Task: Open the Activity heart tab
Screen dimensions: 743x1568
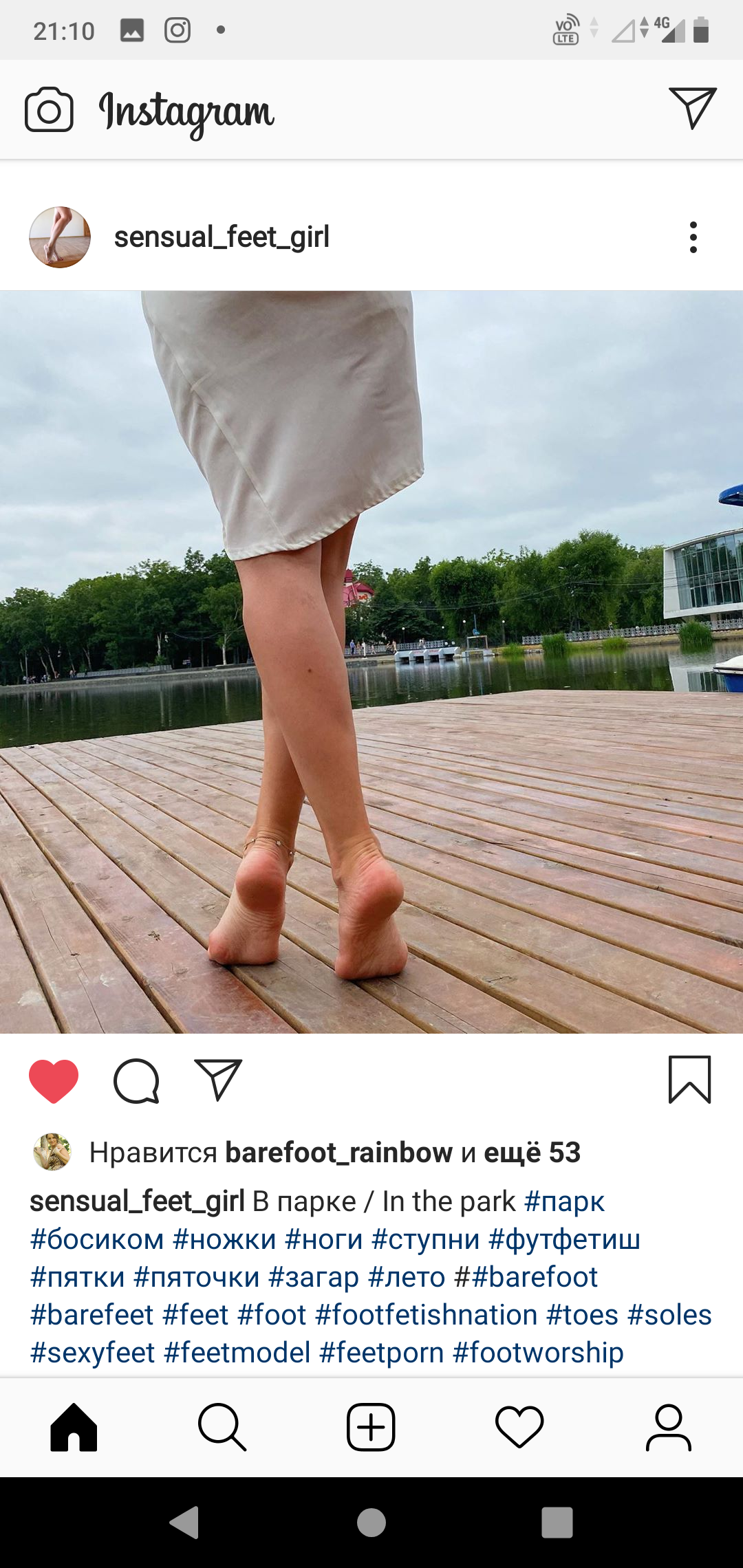Action: [519, 1427]
